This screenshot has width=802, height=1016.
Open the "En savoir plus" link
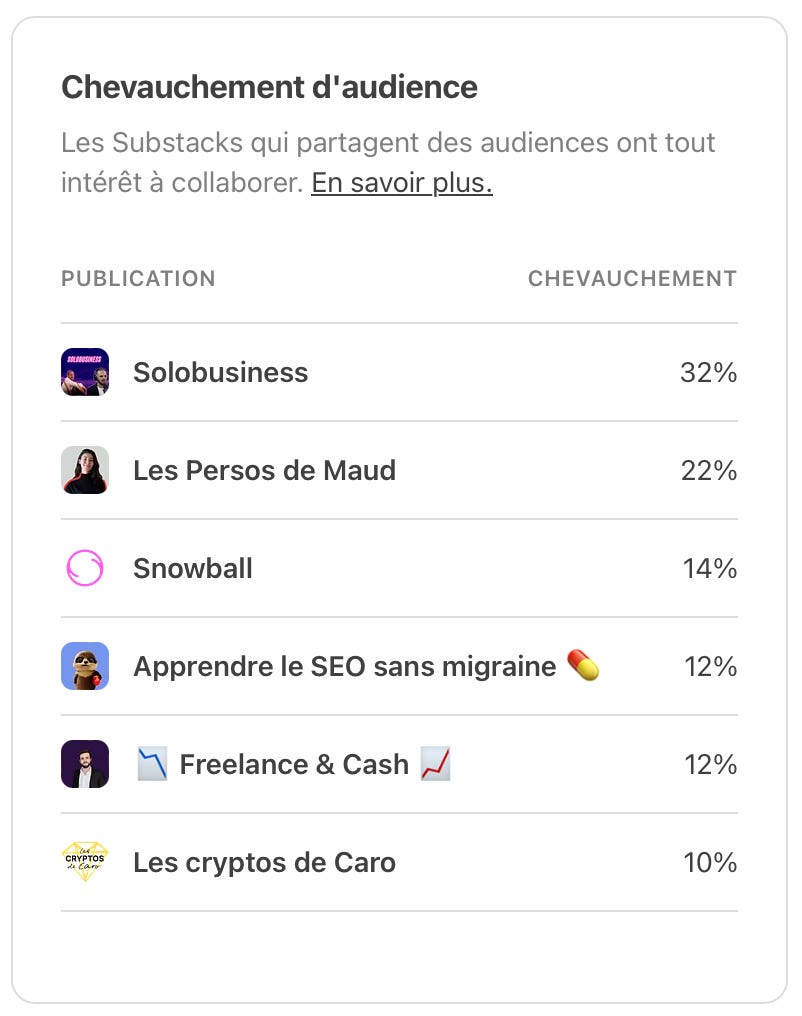click(401, 184)
